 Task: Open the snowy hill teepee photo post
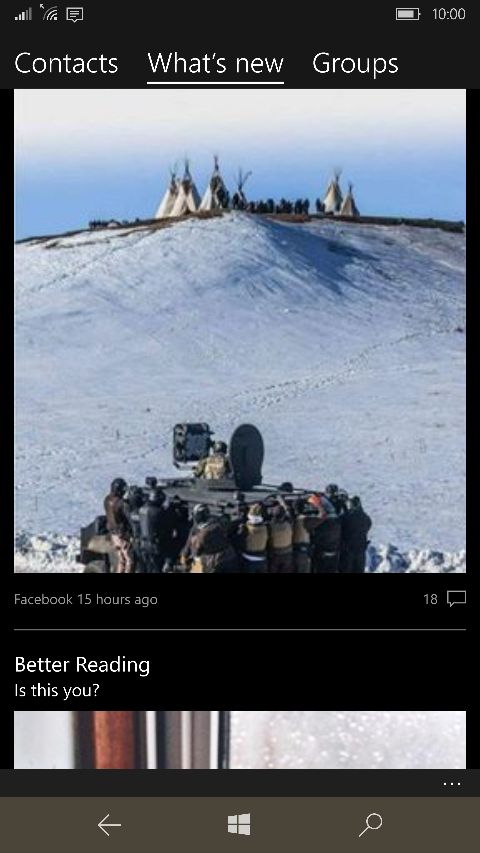tap(240, 331)
